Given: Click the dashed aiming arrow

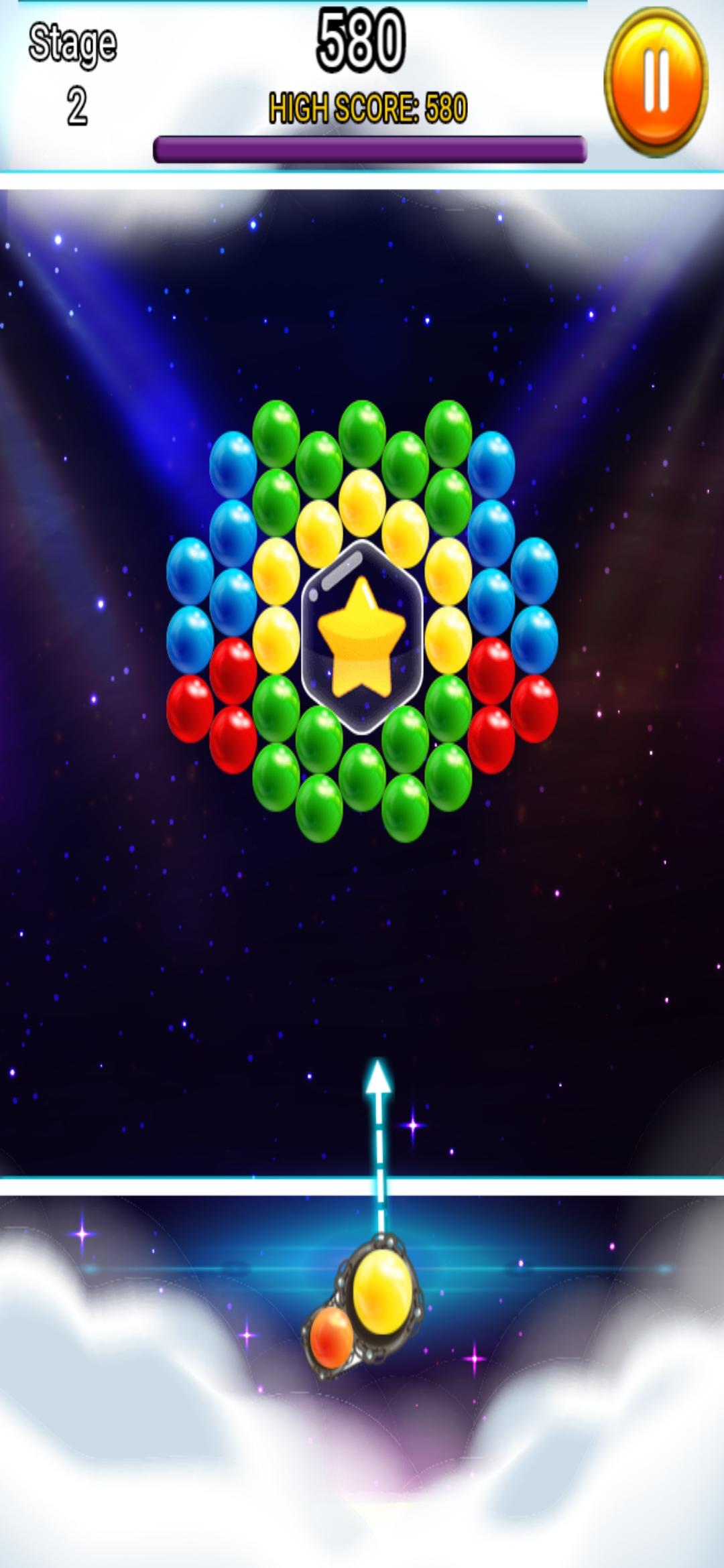Looking at the screenshot, I should click(x=379, y=1106).
